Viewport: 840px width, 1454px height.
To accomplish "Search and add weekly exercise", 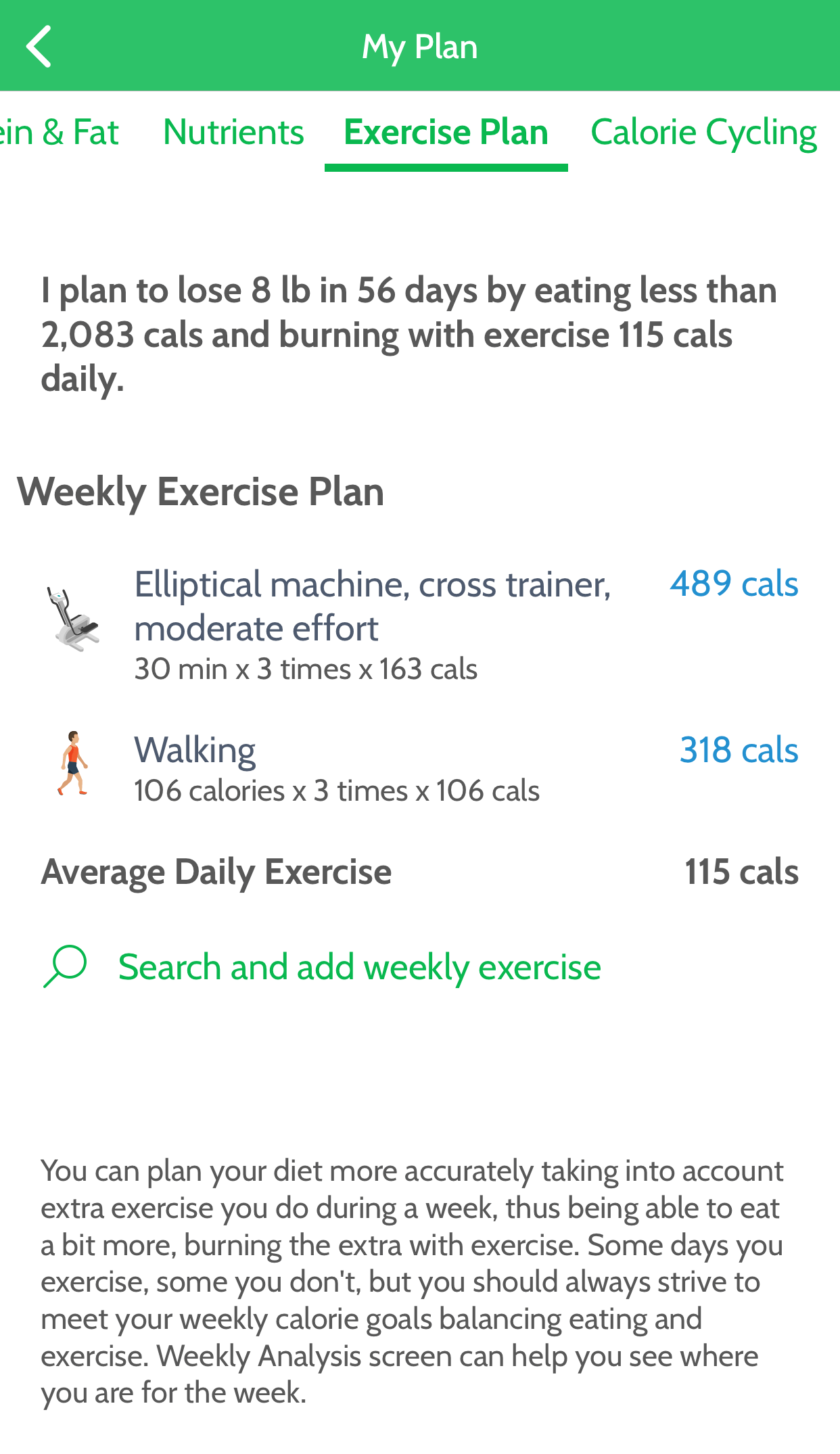I will [358, 967].
